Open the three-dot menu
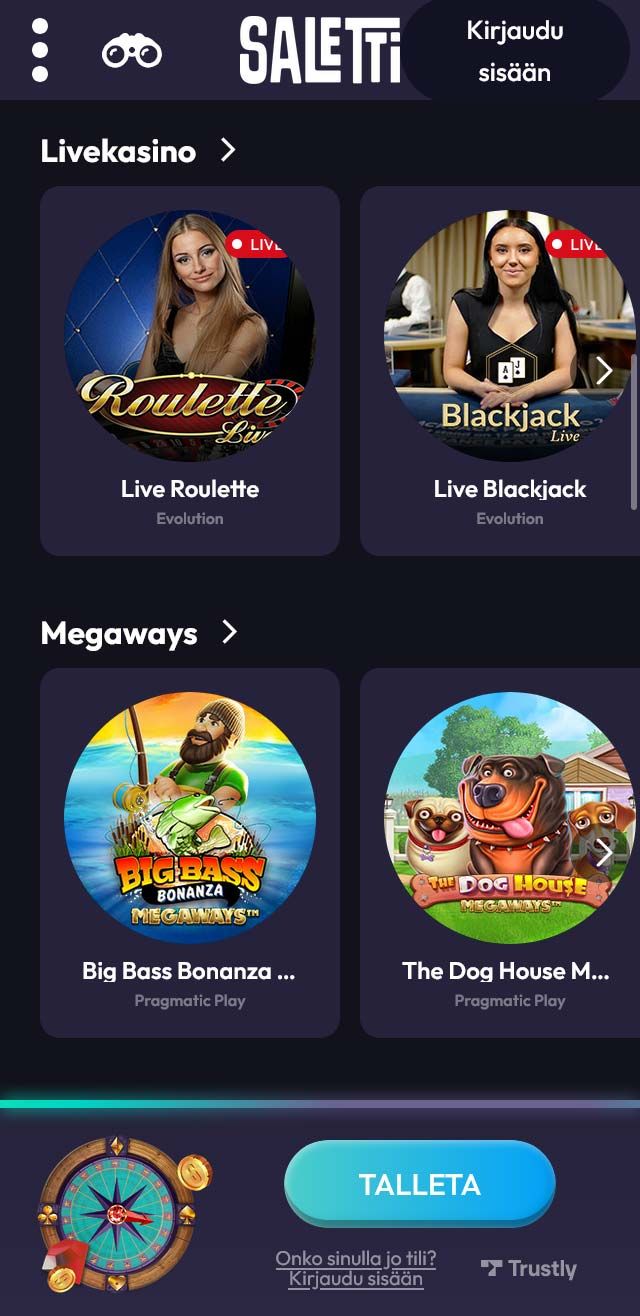The height and width of the screenshot is (1316, 640). click(x=40, y=50)
